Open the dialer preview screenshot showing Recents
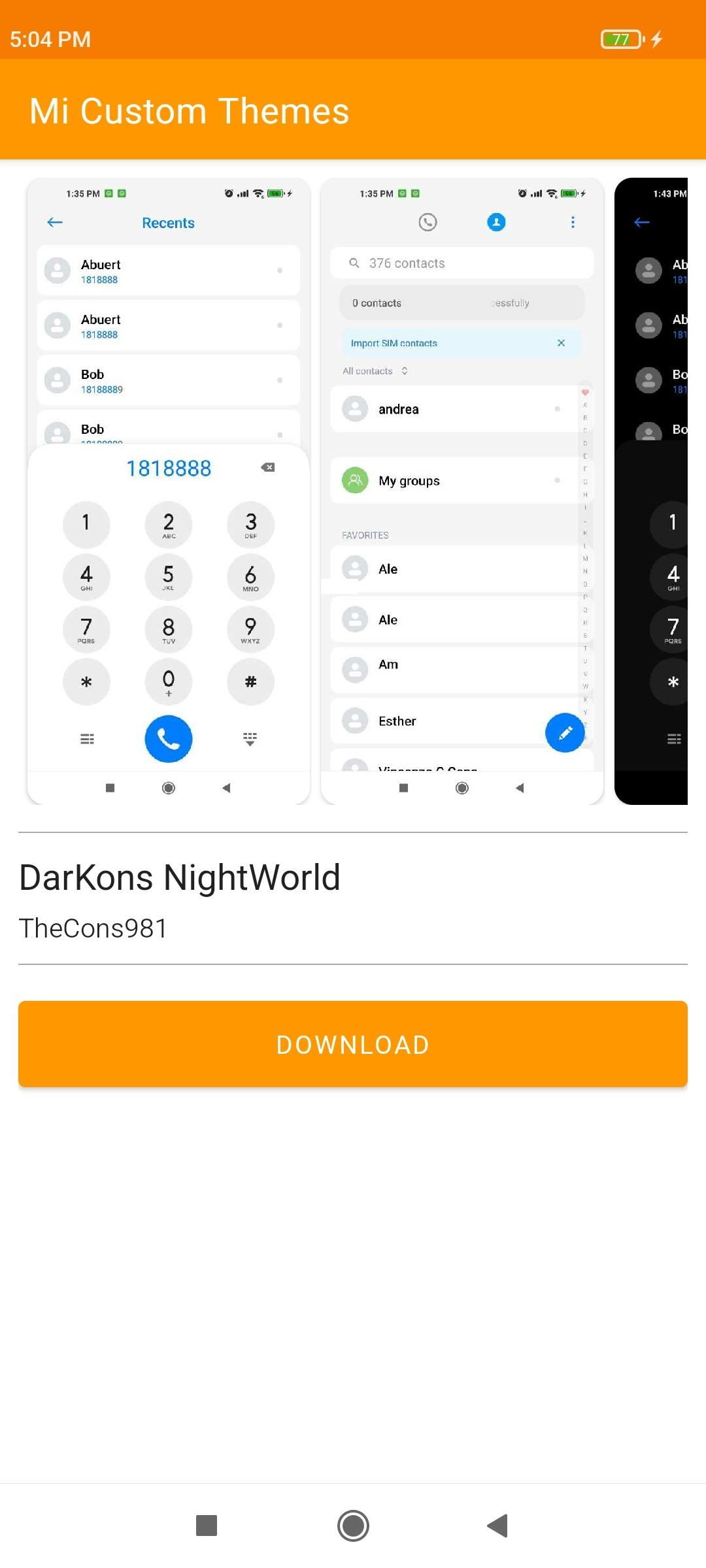Viewport: 706px width, 1568px height. click(x=169, y=491)
